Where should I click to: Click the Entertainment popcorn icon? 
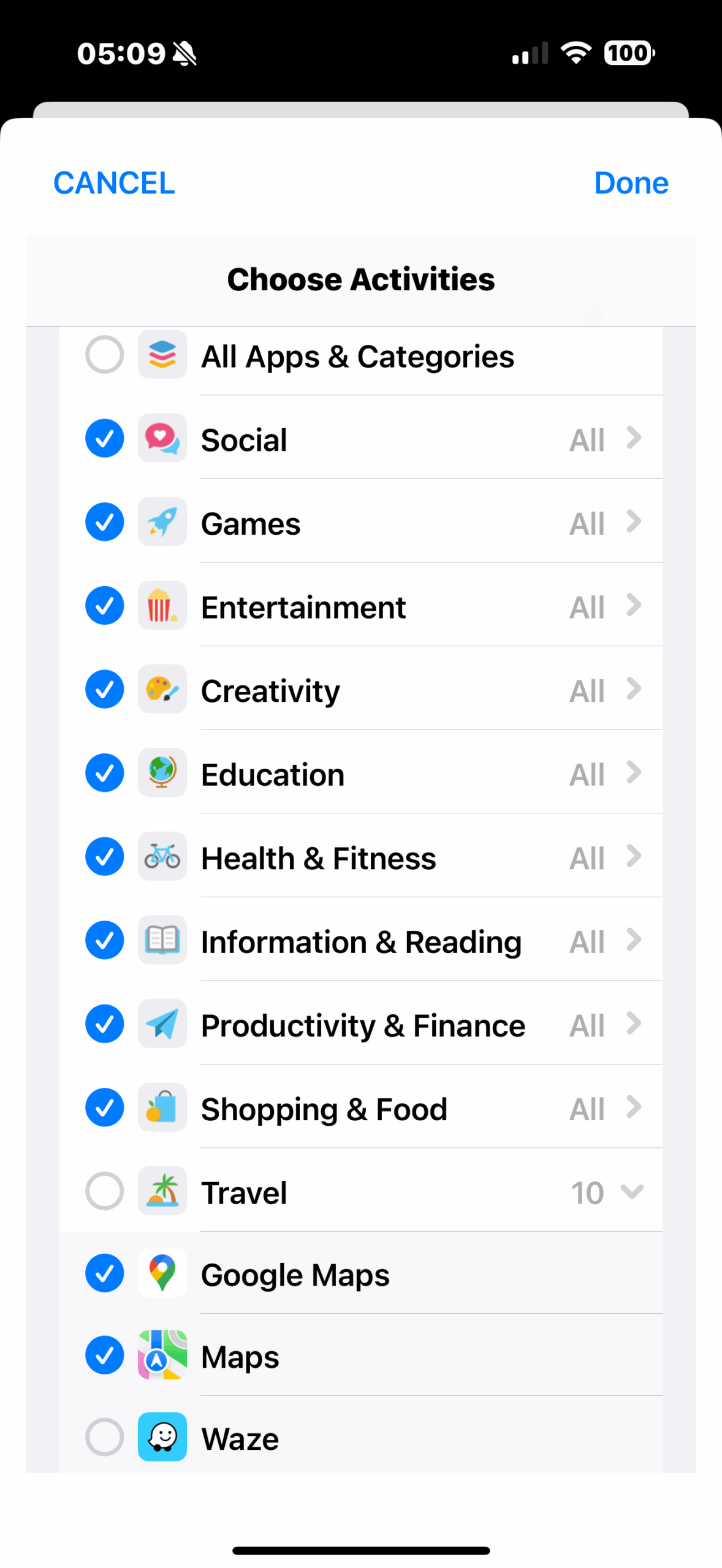tap(162, 606)
